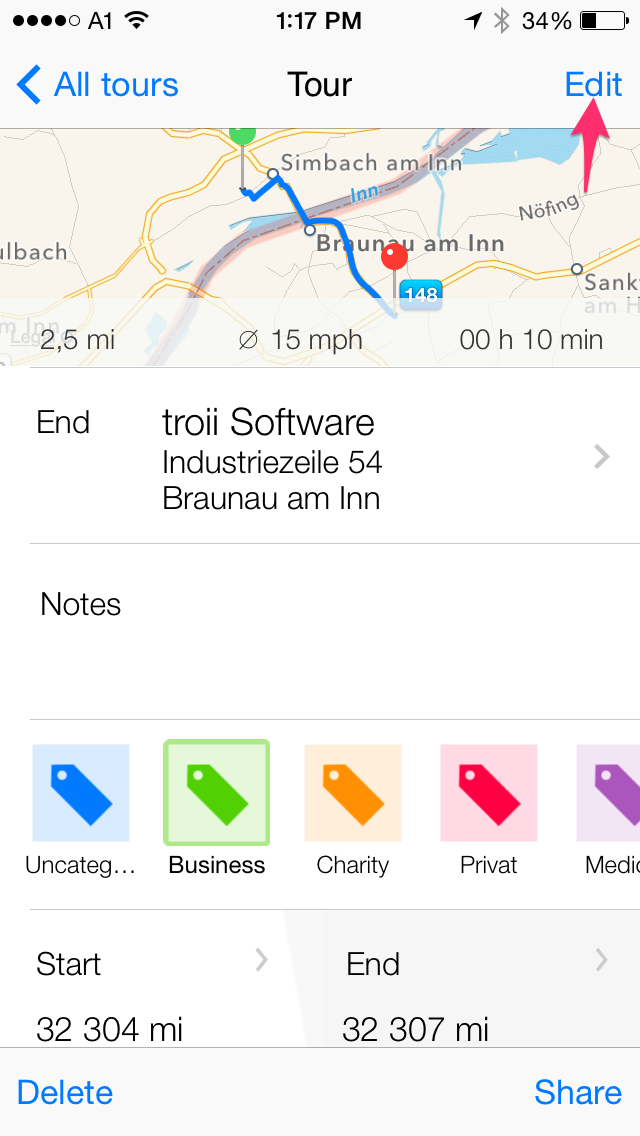
Task: Share this tour
Action: pyautogui.click(x=577, y=1092)
